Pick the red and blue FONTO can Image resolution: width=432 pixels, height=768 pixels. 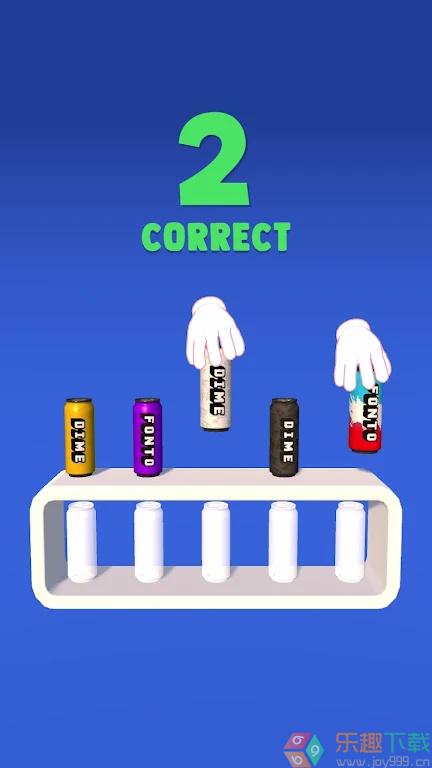coord(365,416)
